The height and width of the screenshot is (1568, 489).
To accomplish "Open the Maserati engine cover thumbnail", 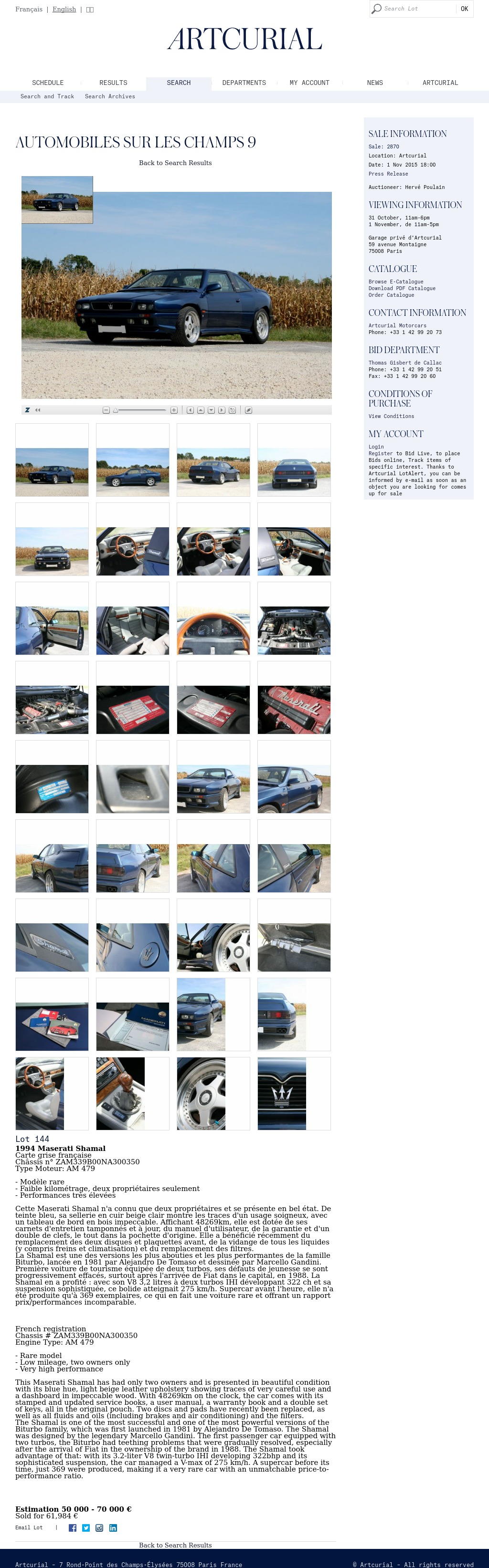I will 294,710.
